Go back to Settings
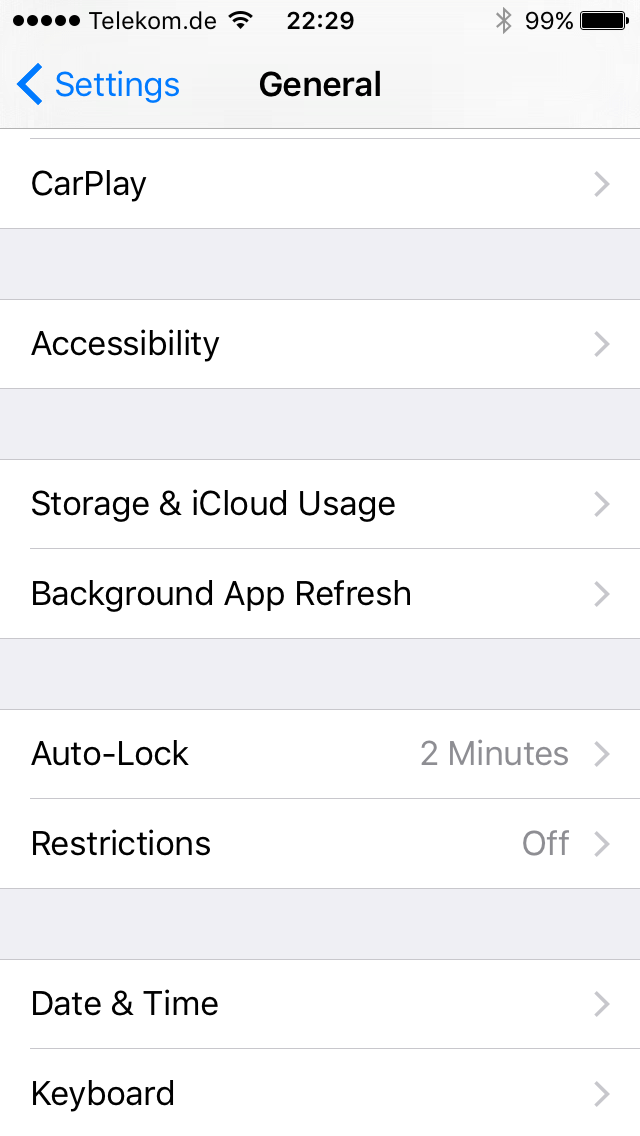 pos(98,85)
